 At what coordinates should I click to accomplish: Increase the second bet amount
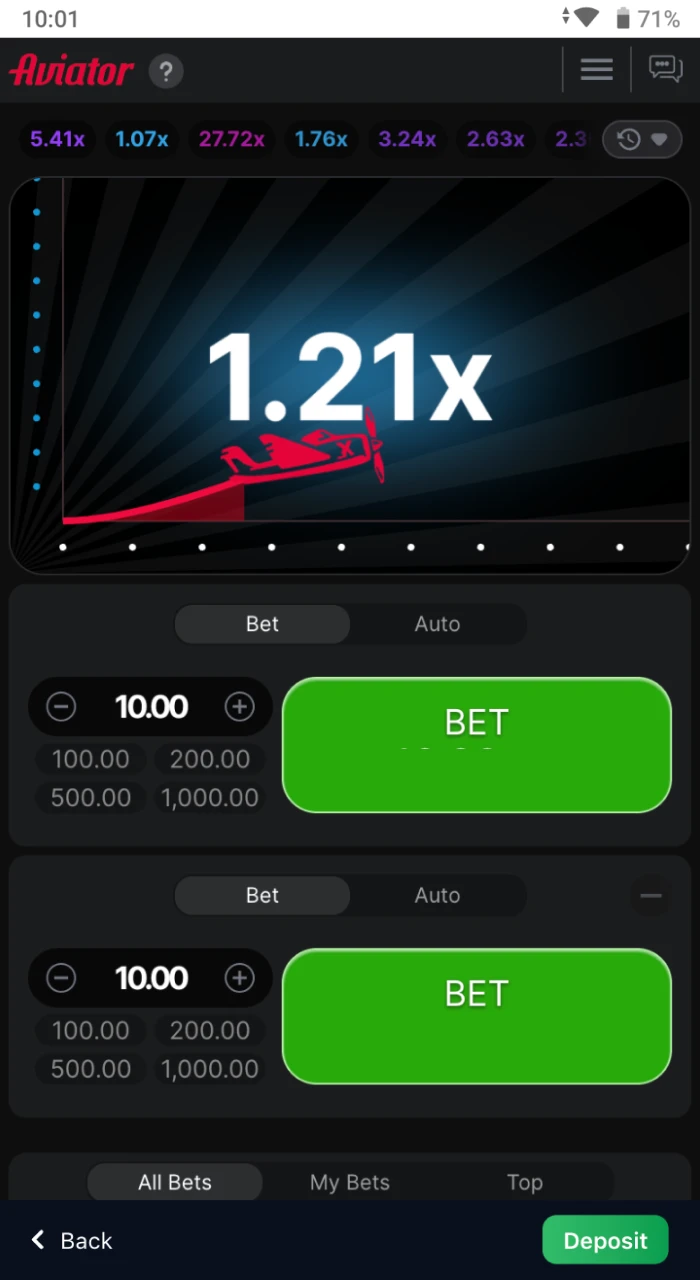point(239,978)
